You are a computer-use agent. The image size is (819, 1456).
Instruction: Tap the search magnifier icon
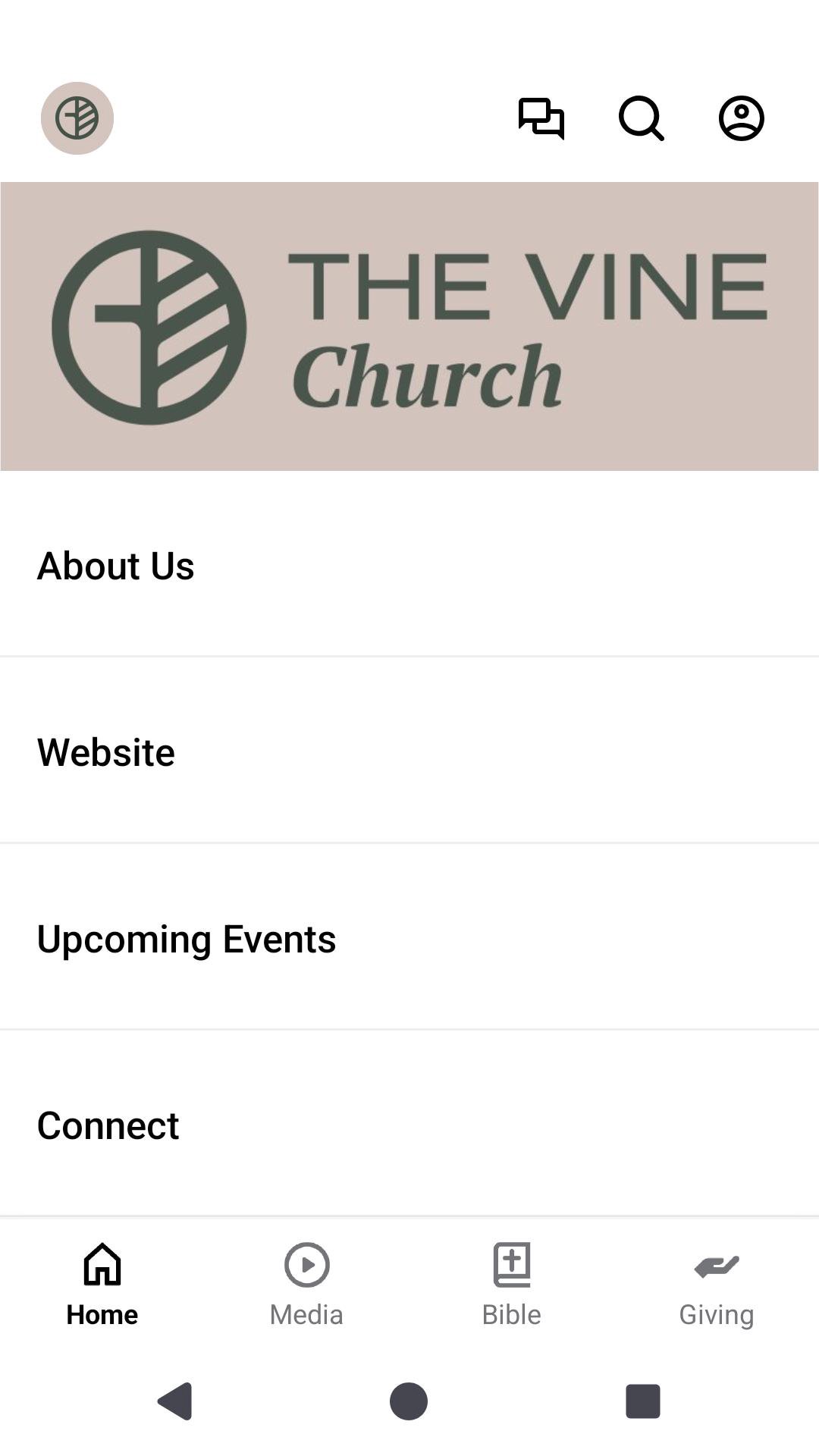point(641,118)
